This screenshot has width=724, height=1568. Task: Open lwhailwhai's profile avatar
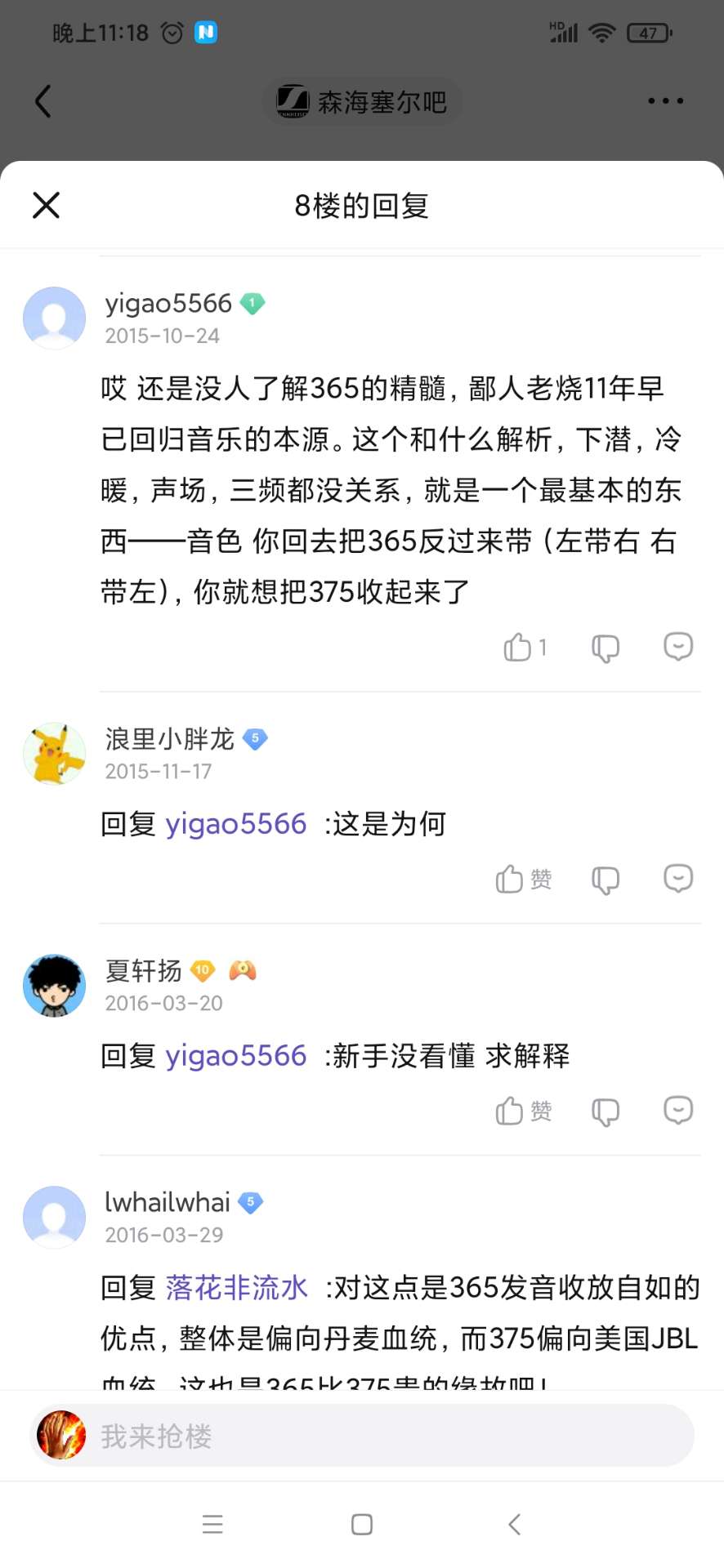(x=54, y=1217)
